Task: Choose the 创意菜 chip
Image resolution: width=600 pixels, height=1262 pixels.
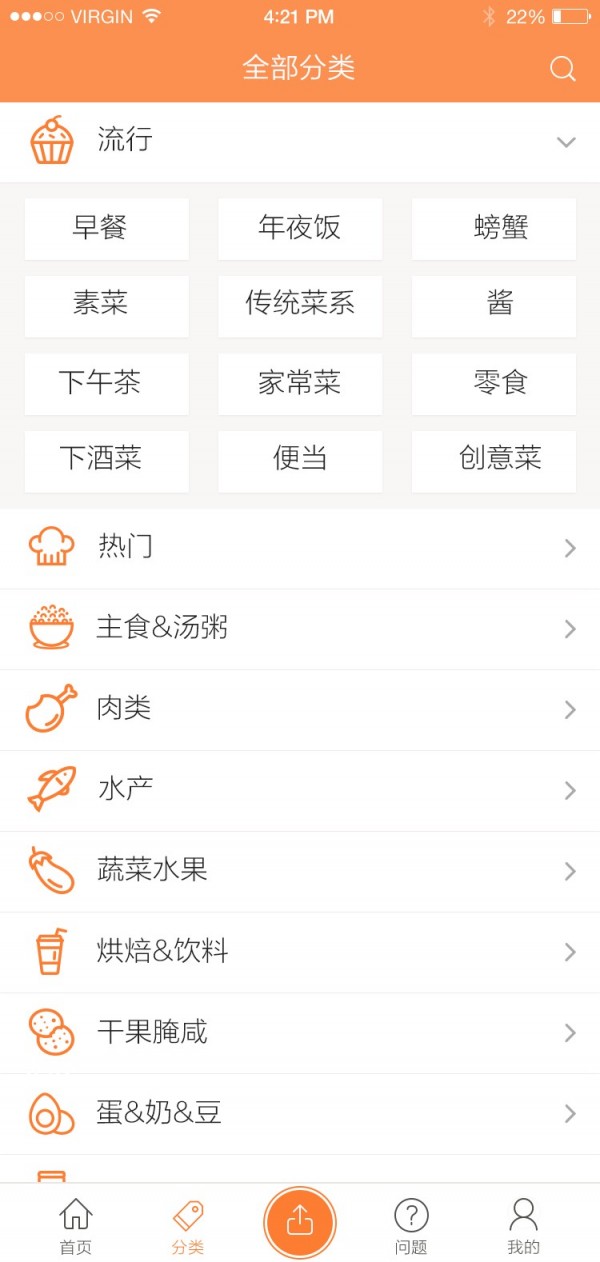Action: pyautogui.click(x=494, y=460)
